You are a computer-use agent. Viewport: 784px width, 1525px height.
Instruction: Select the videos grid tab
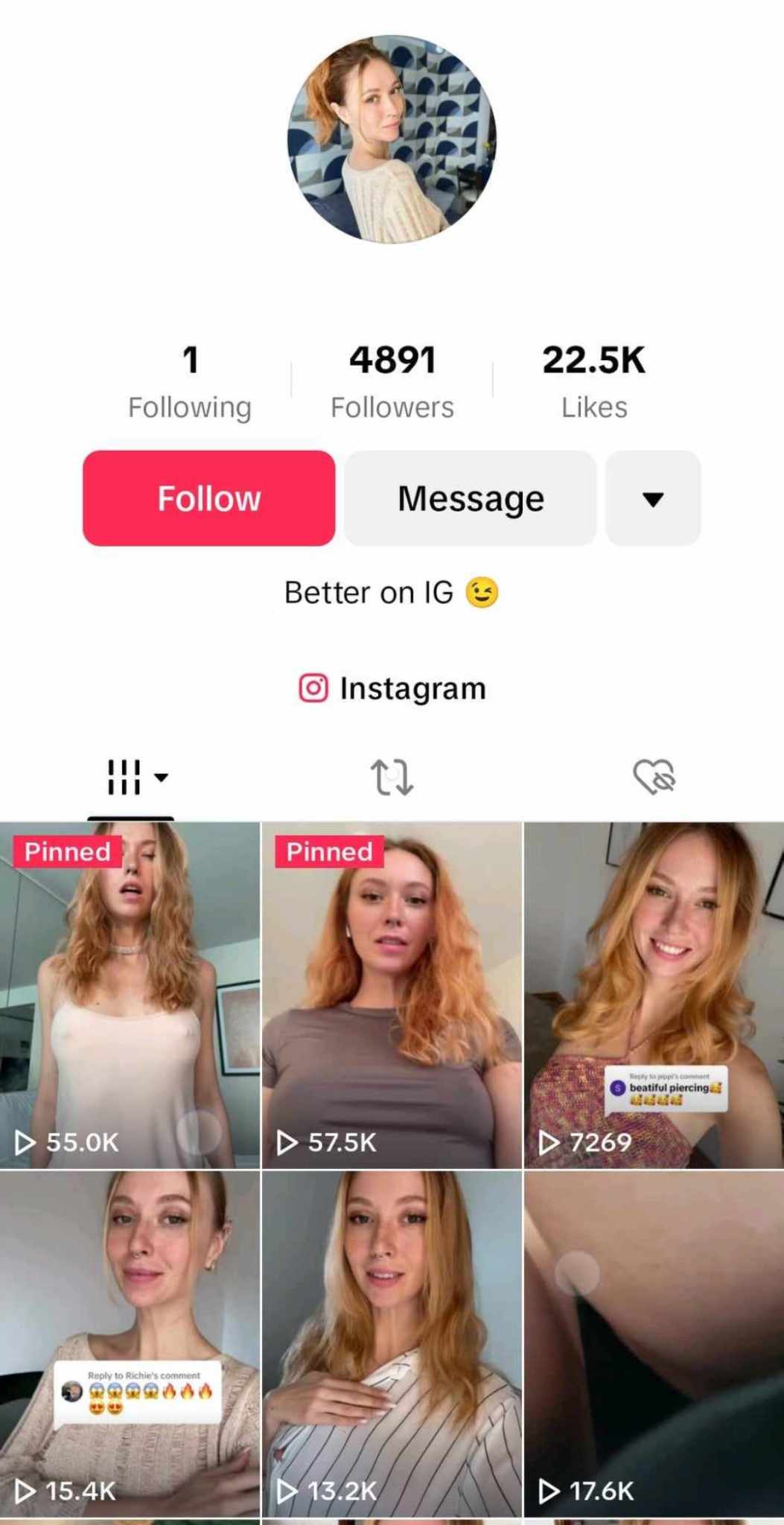(130, 777)
